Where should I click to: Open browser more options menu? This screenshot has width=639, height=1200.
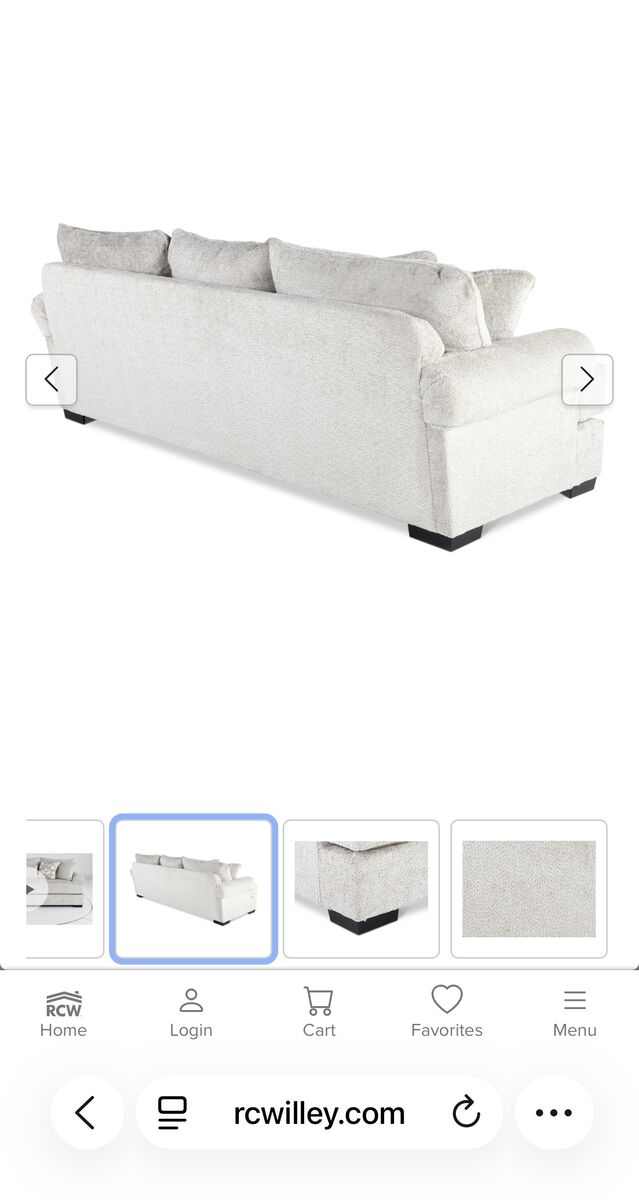coord(554,1113)
